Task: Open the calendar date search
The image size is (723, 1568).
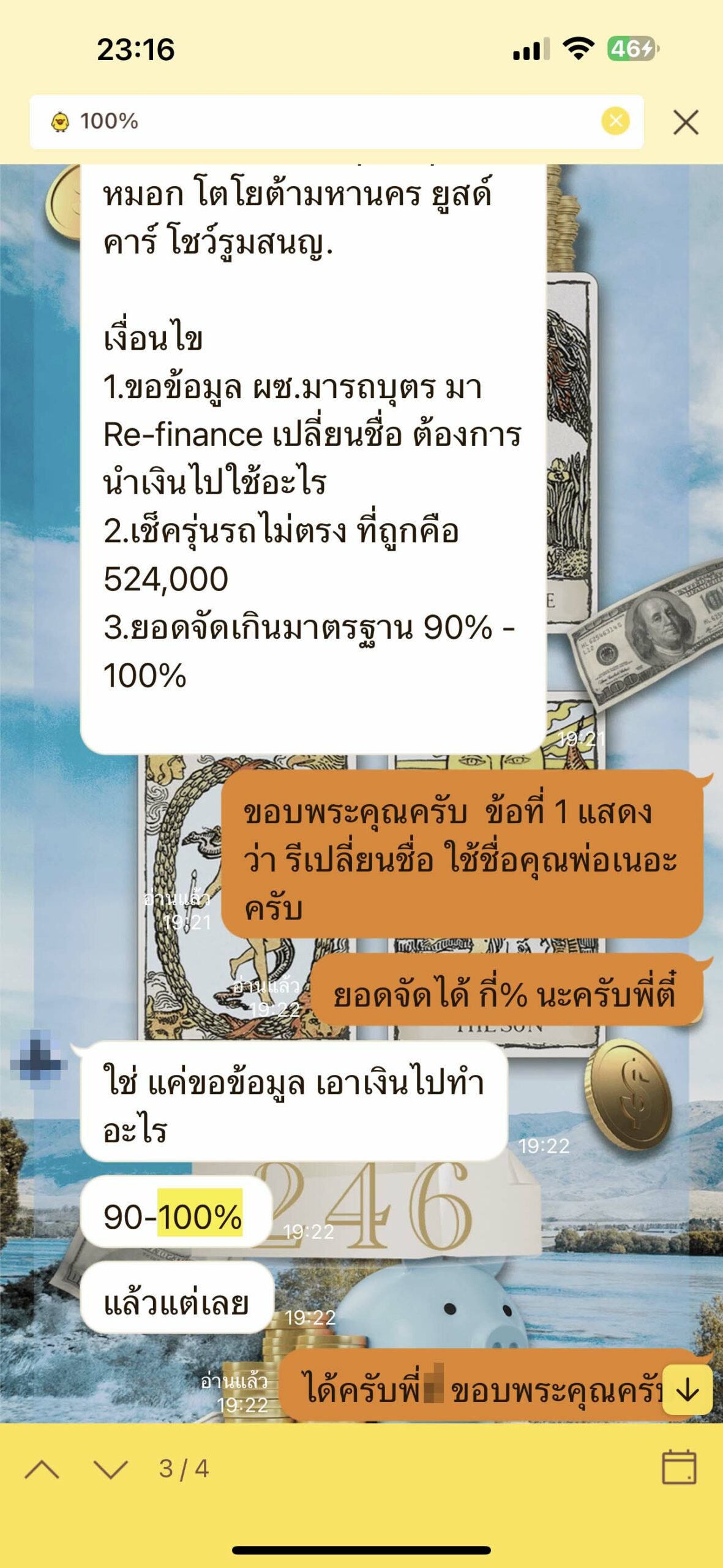Action: [679, 1468]
